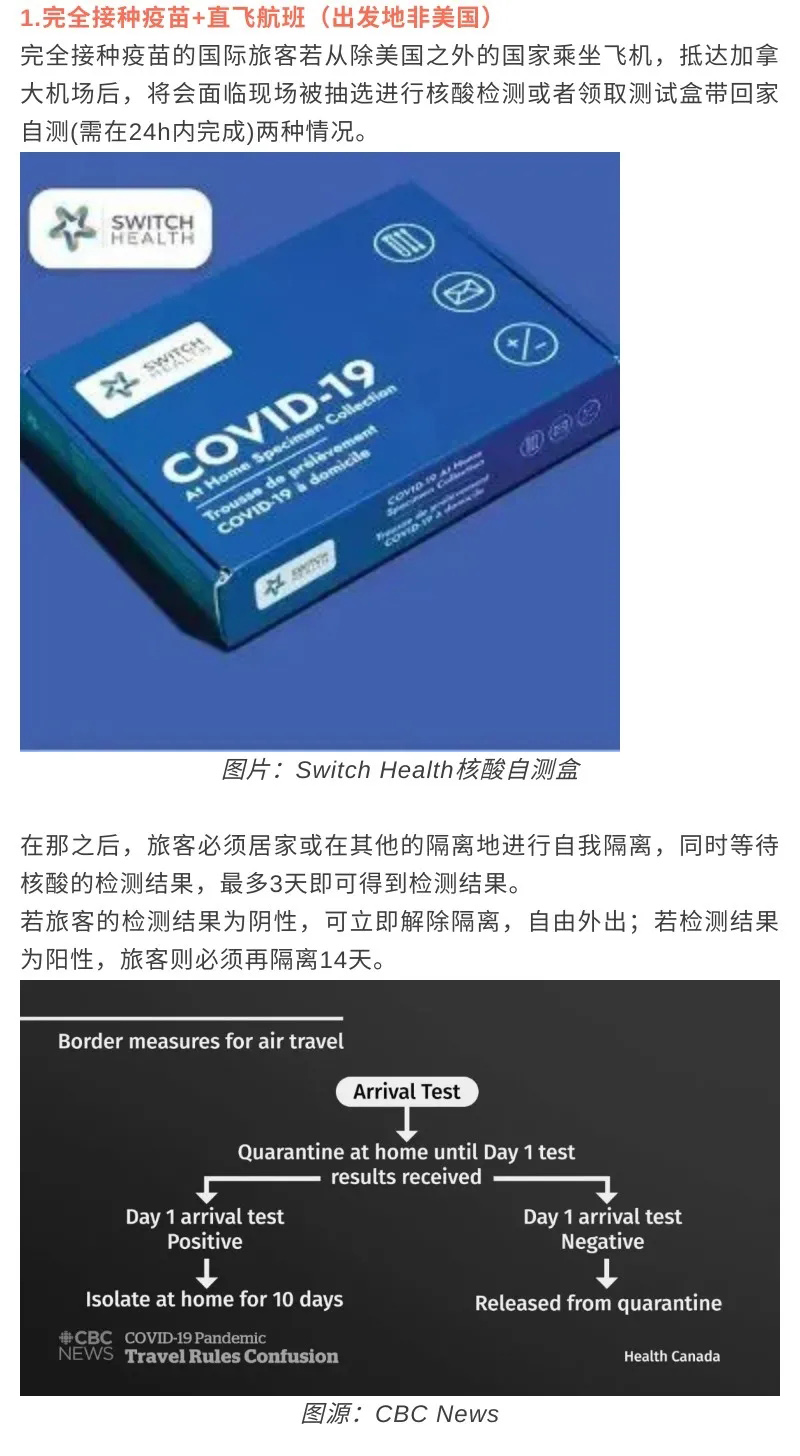Open the Switch Health COVID-19 test kit image
Image resolution: width=800 pixels, height=1456 pixels.
tap(320, 450)
